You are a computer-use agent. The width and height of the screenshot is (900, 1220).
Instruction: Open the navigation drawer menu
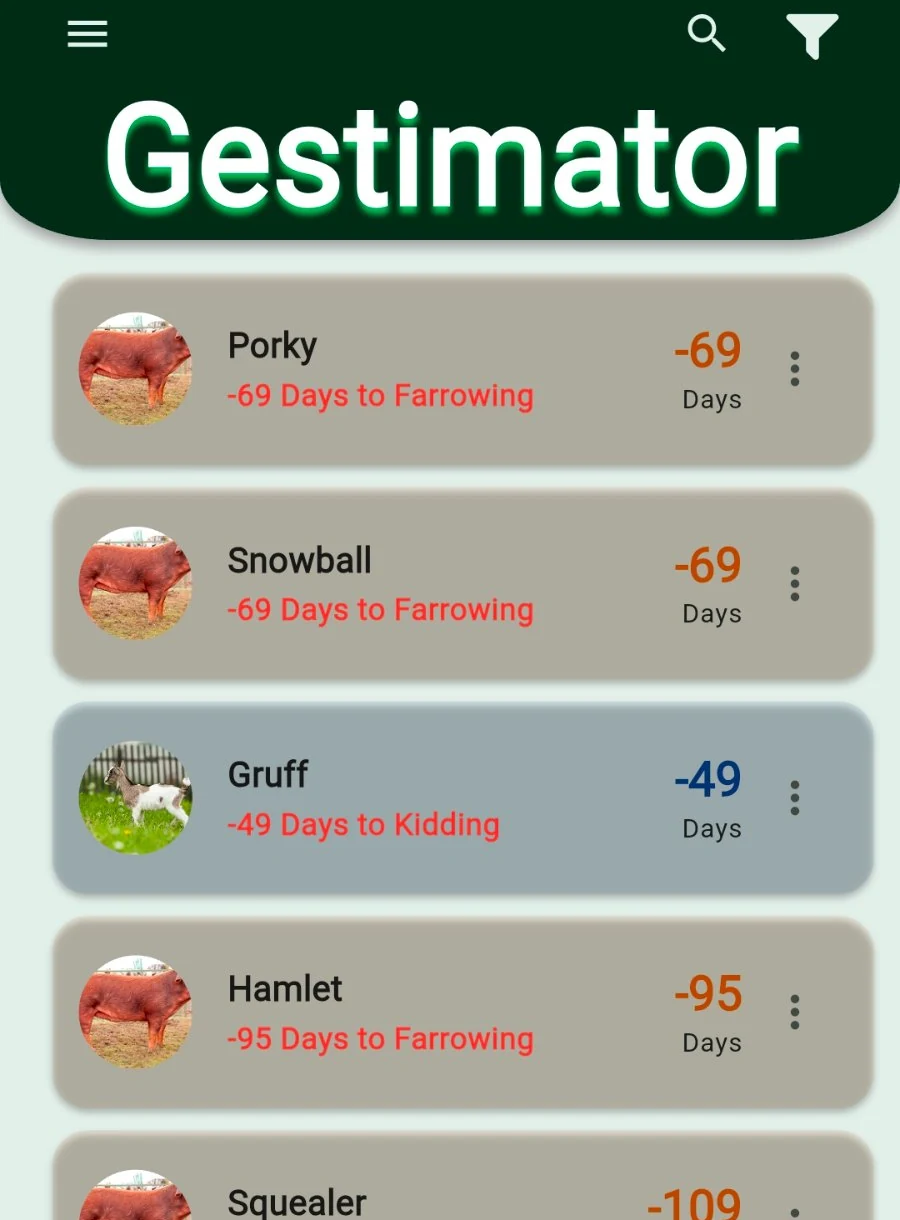tap(87, 34)
